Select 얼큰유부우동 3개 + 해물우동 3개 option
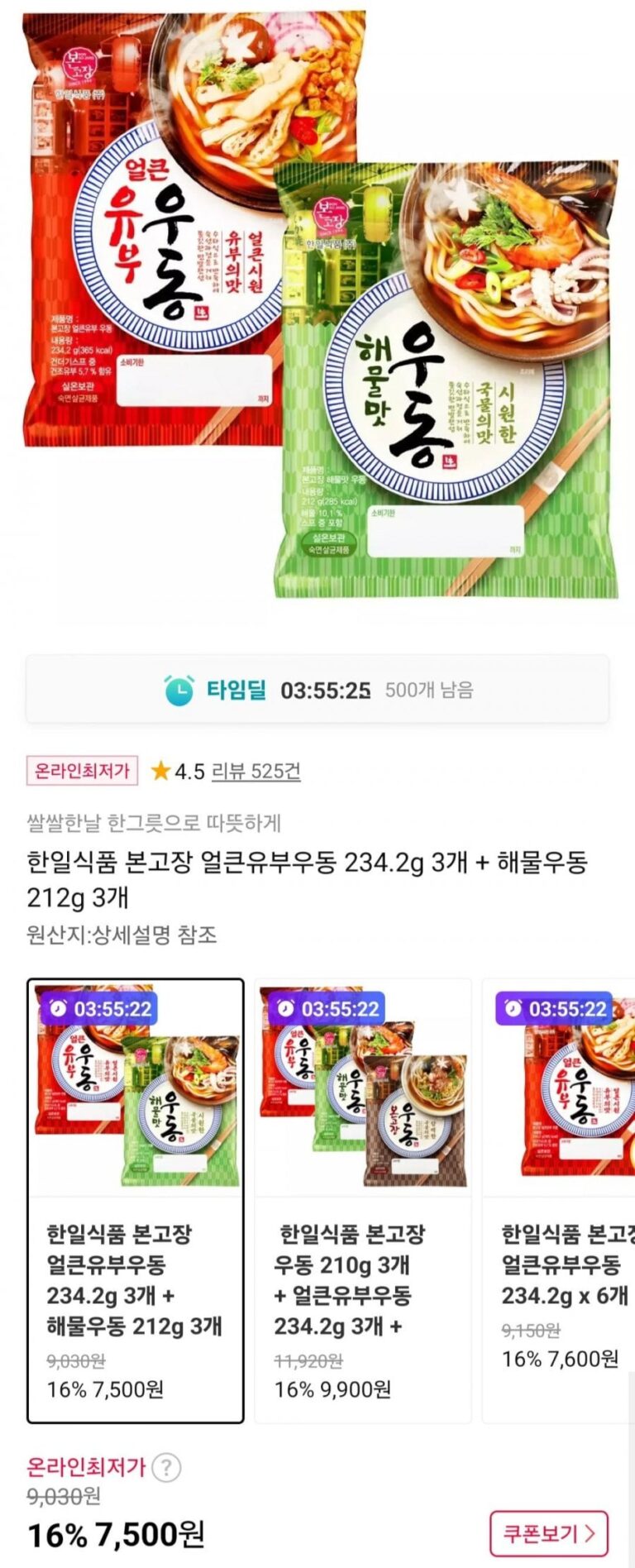The width and height of the screenshot is (635, 1568). pyautogui.click(x=136, y=1200)
